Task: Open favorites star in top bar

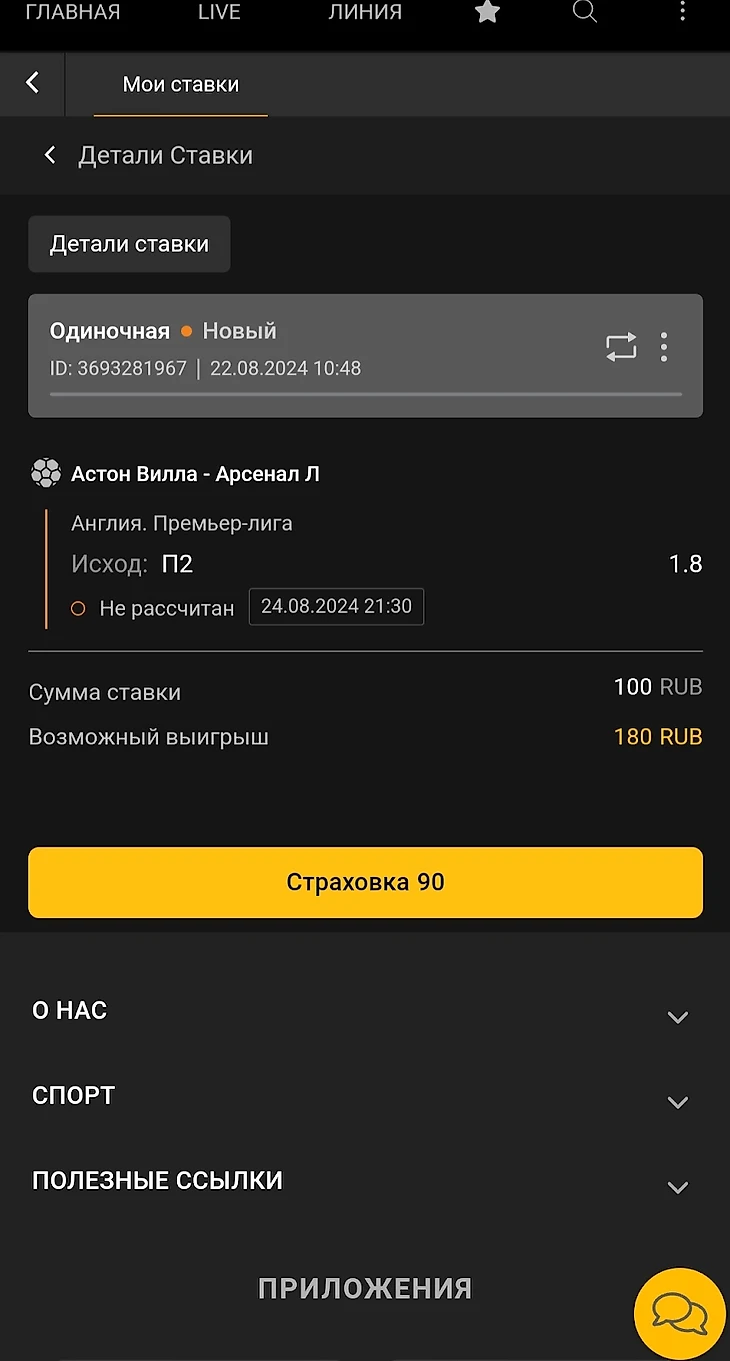Action: tap(487, 12)
